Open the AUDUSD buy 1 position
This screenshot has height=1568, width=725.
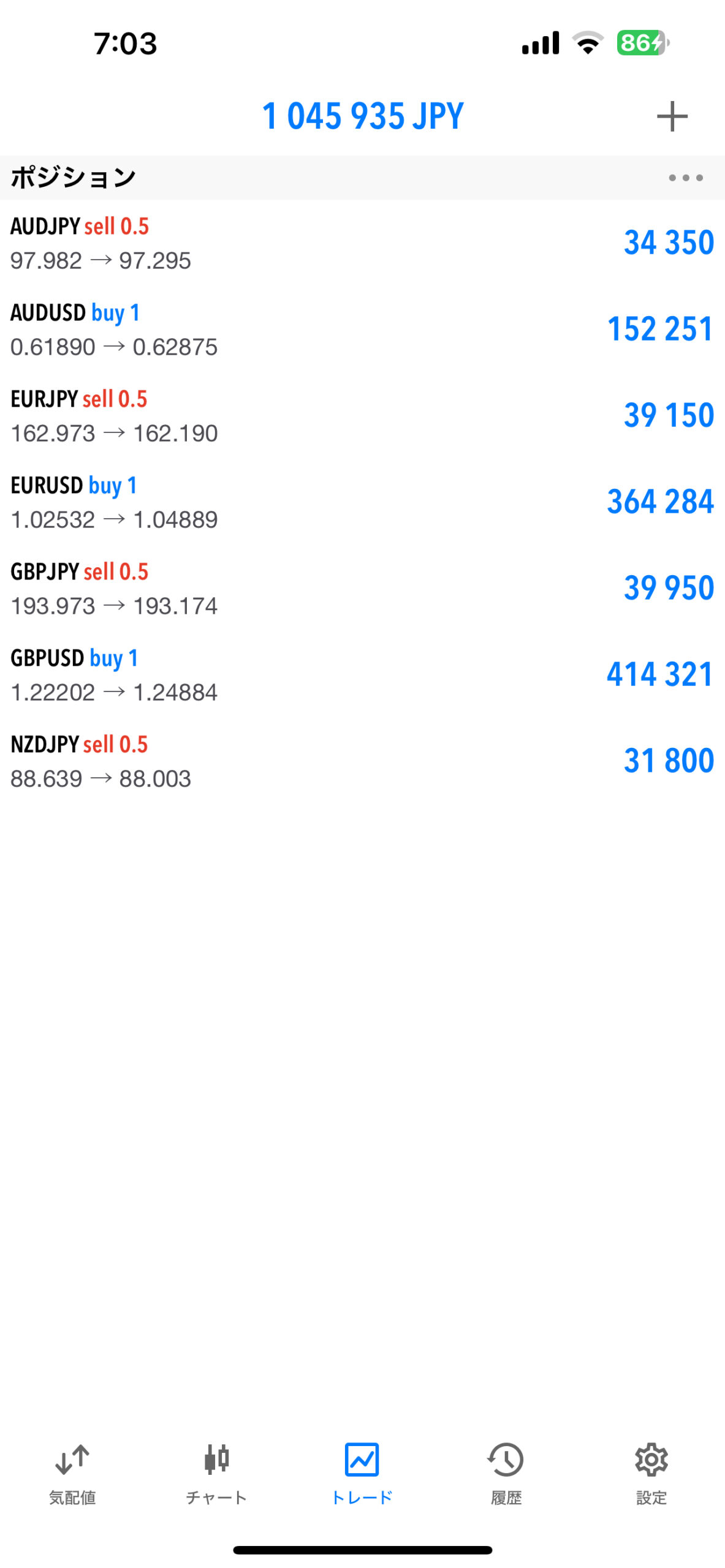point(362,330)
